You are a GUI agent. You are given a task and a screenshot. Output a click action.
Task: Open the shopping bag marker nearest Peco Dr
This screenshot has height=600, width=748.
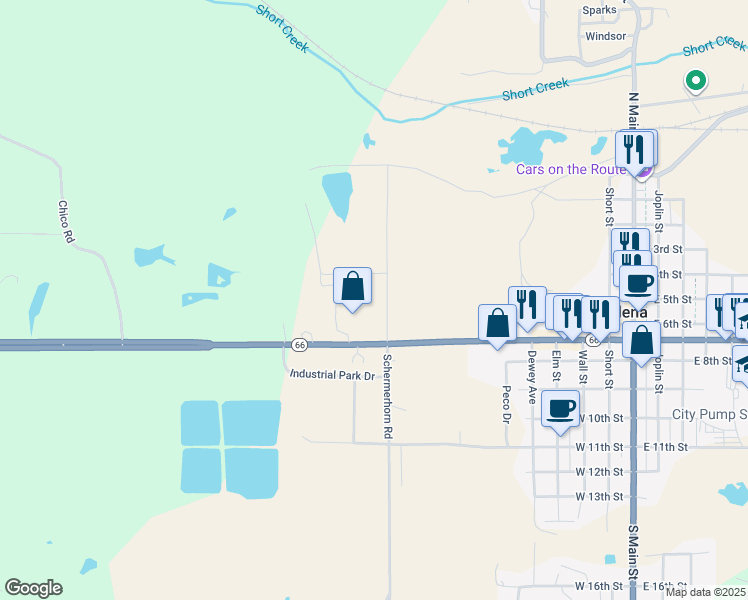click(x=497, y=324)
